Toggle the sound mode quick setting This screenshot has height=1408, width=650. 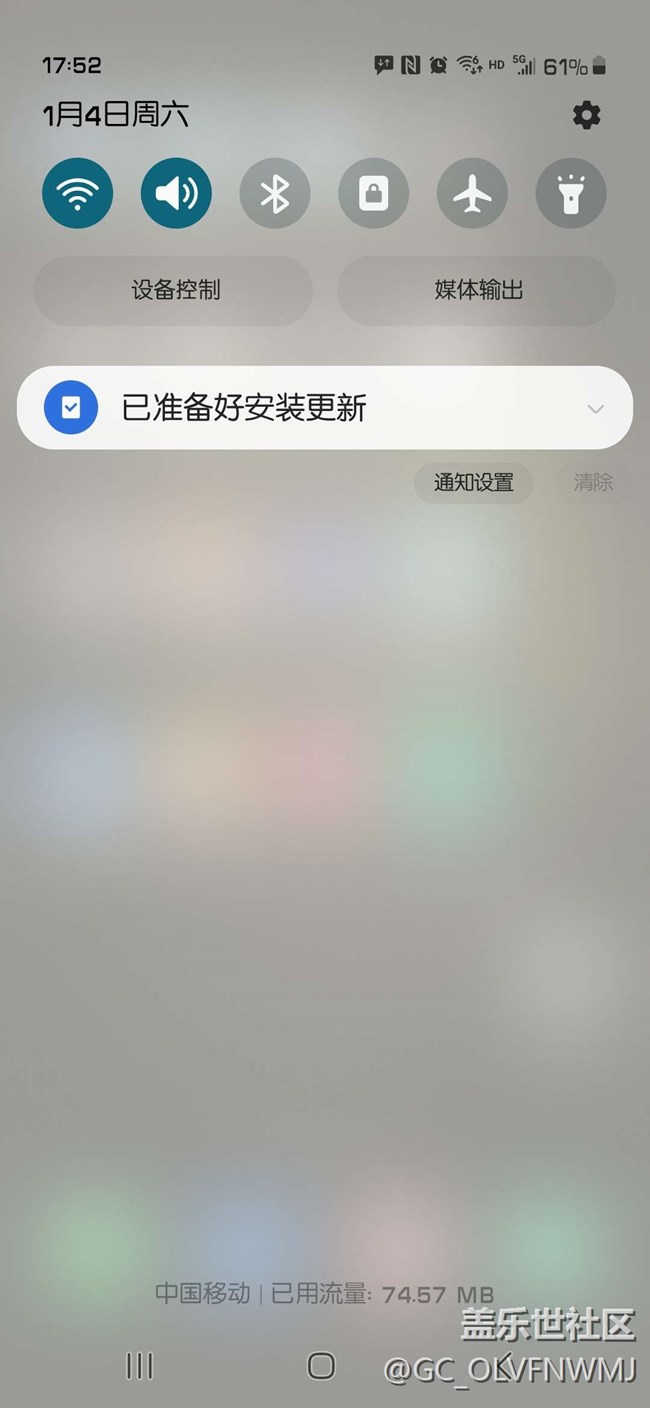[176, 193]
